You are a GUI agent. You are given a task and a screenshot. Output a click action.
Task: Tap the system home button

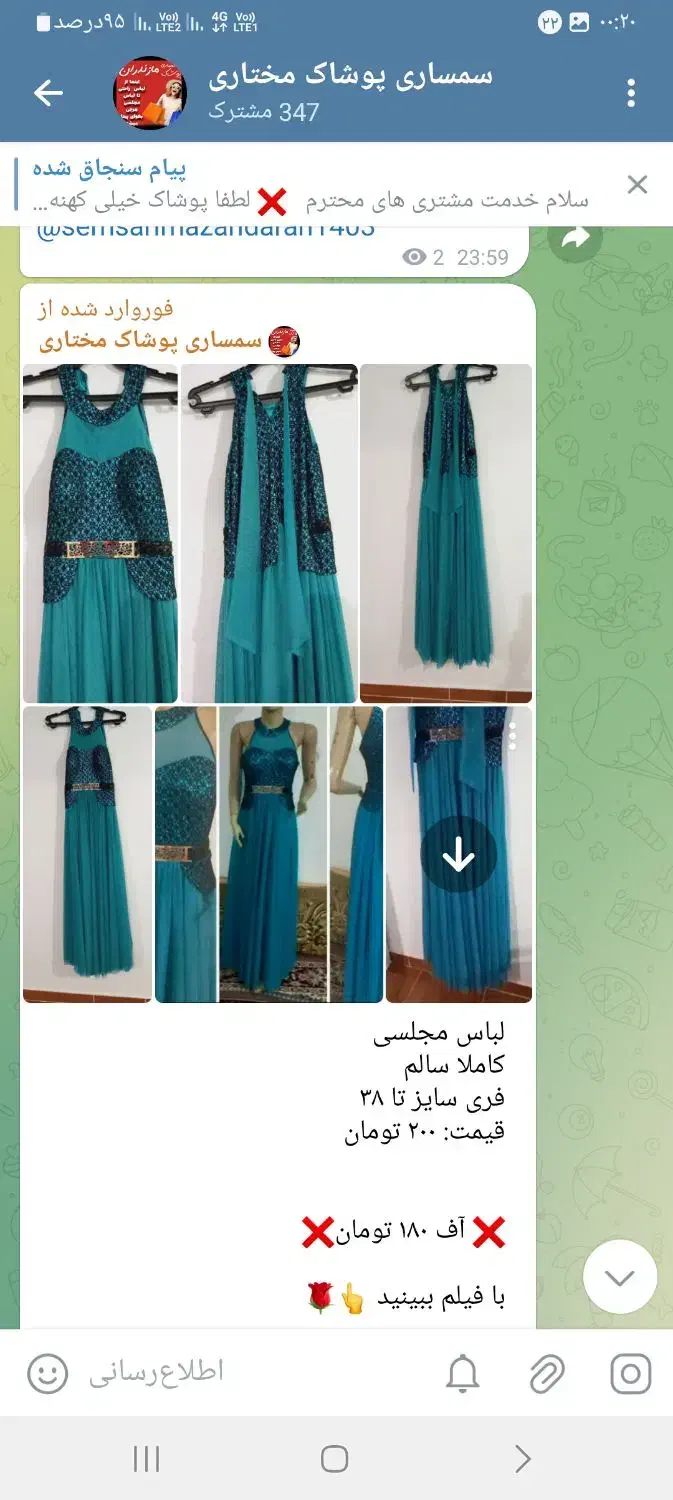tap(335, 1459)
